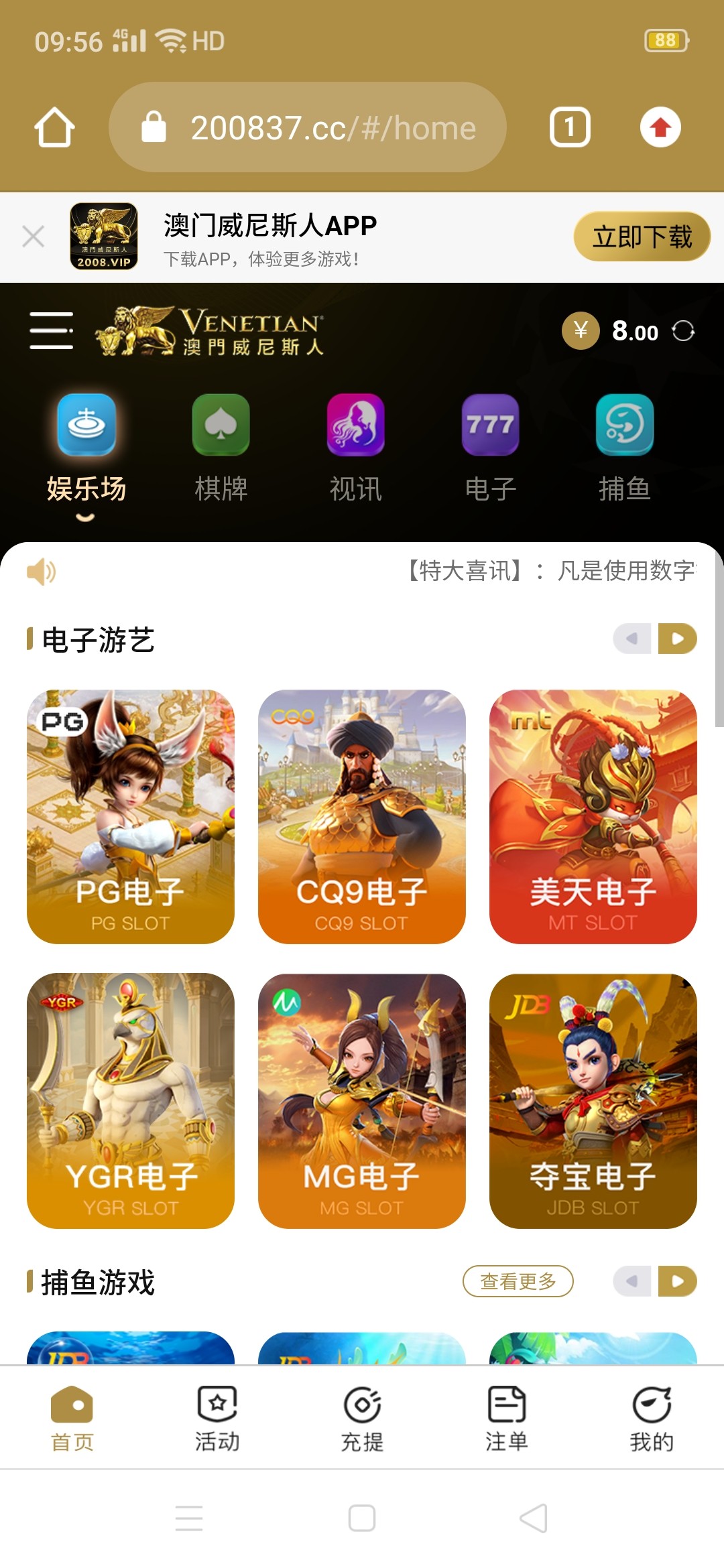This screenshot has height=1568, width=724.
Task: Dismiss the 澳门威尼斯人APP download banner
Action: 33,237
